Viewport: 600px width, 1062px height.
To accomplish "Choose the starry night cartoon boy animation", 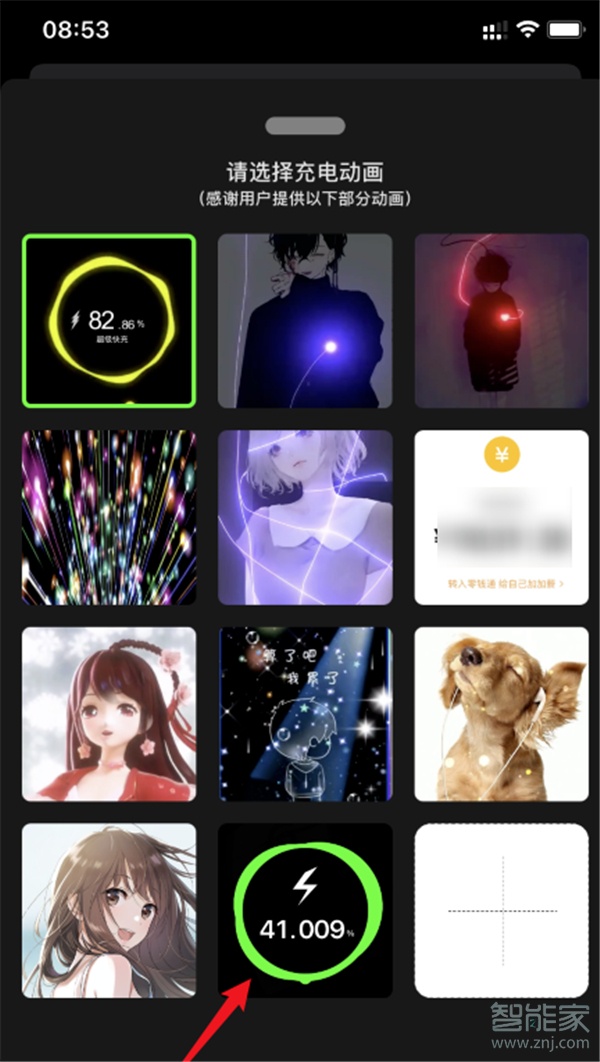I will [305, 714].
